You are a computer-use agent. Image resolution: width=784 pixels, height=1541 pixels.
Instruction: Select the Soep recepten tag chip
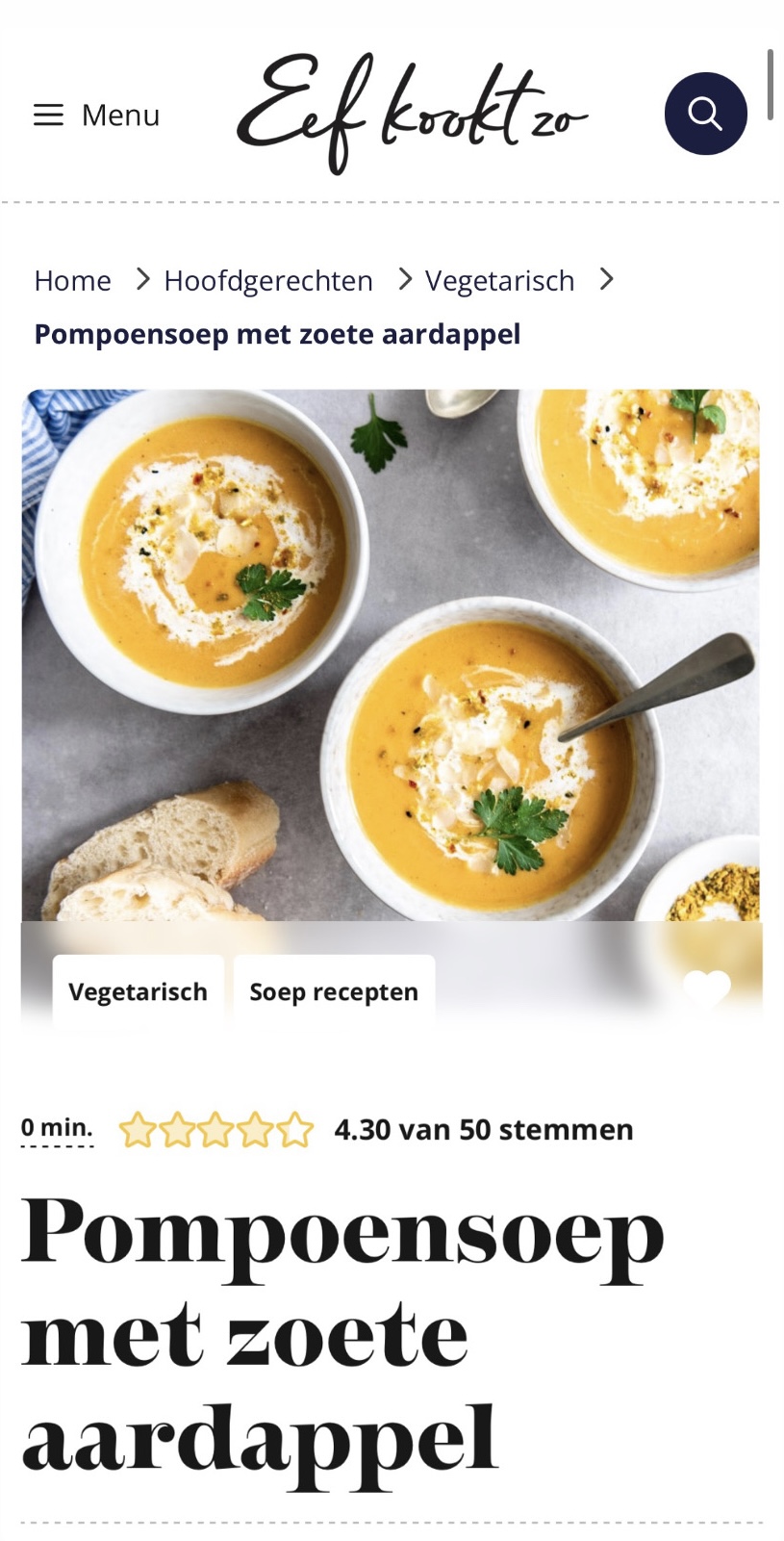point(334,991)
